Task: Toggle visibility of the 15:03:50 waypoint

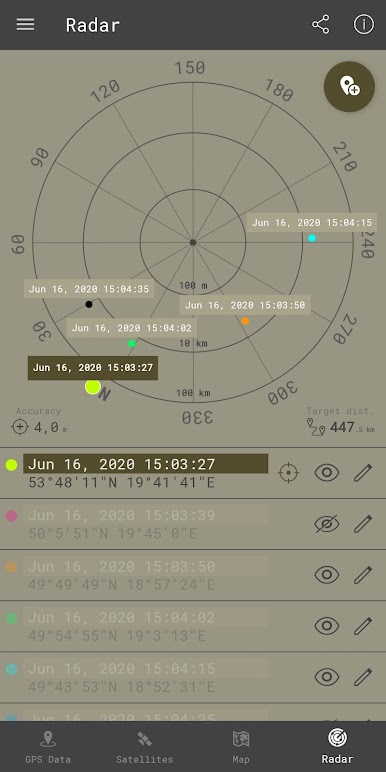Action: click(x=327, y=575)
